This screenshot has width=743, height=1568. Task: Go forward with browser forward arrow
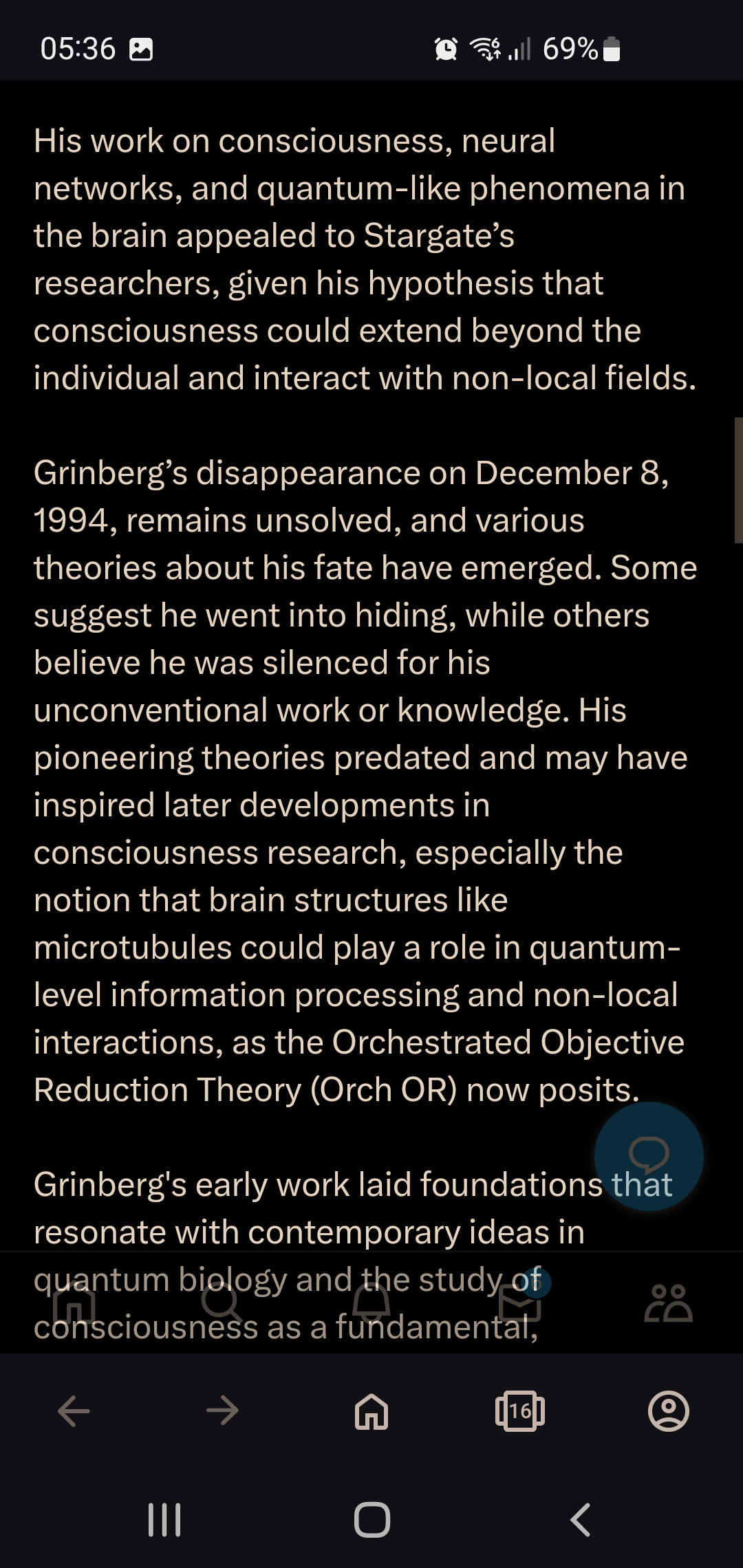pyautogui.click(x=222, y=1411)
